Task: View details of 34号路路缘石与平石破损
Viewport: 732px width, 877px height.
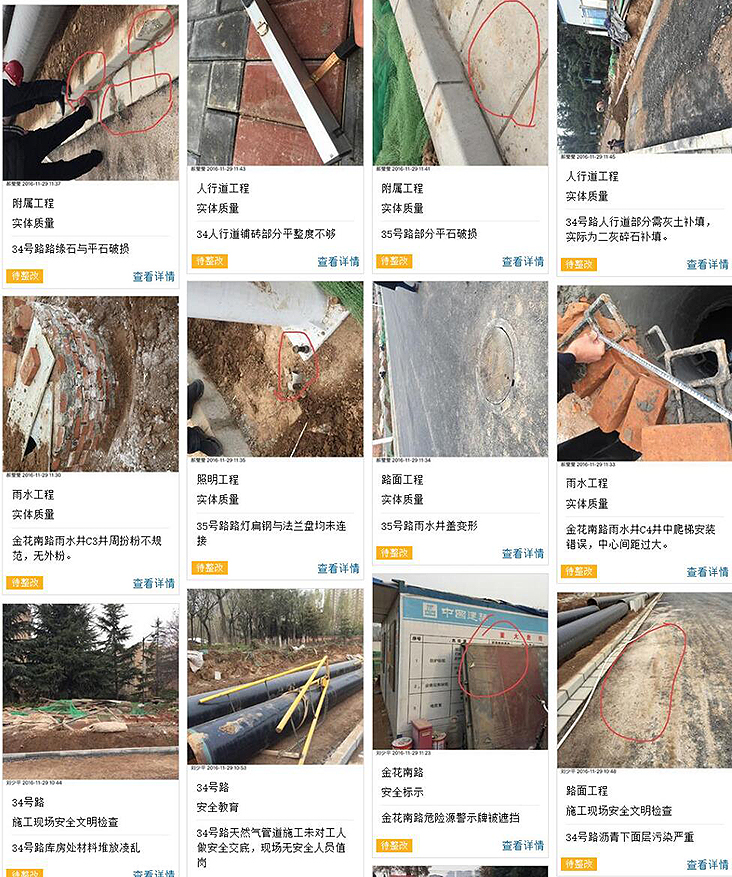Action: click(153, 276)
